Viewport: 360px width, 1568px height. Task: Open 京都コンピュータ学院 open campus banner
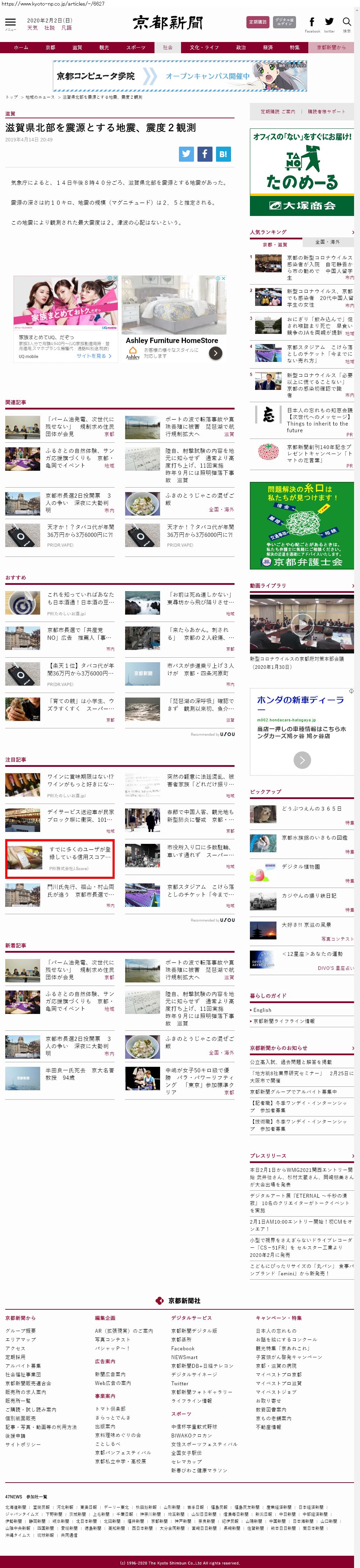180,76
